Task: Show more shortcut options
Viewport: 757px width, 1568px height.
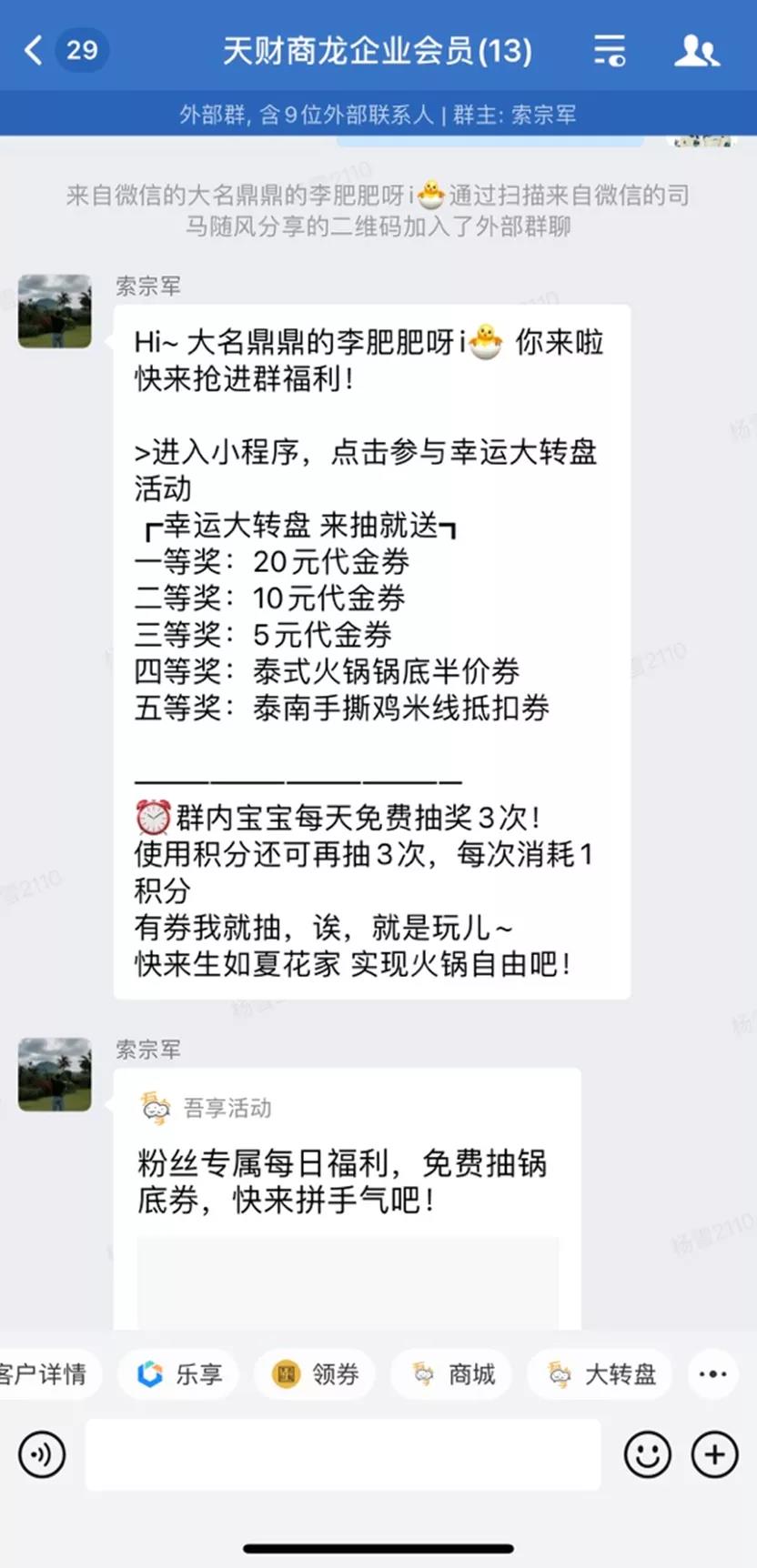Action: (x=712, y=1373)
